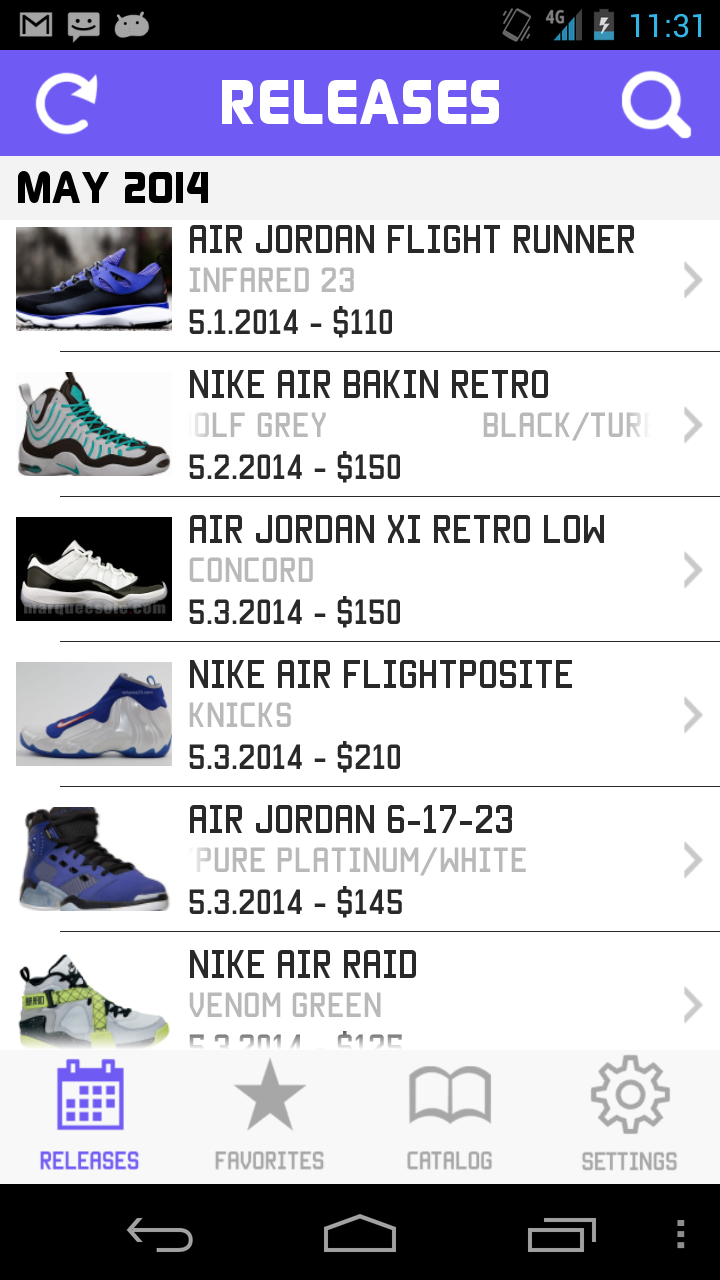Open Air Jordan 6-17-23 listing
This screenshot has width=720, height=1280.
coord(400,858)
